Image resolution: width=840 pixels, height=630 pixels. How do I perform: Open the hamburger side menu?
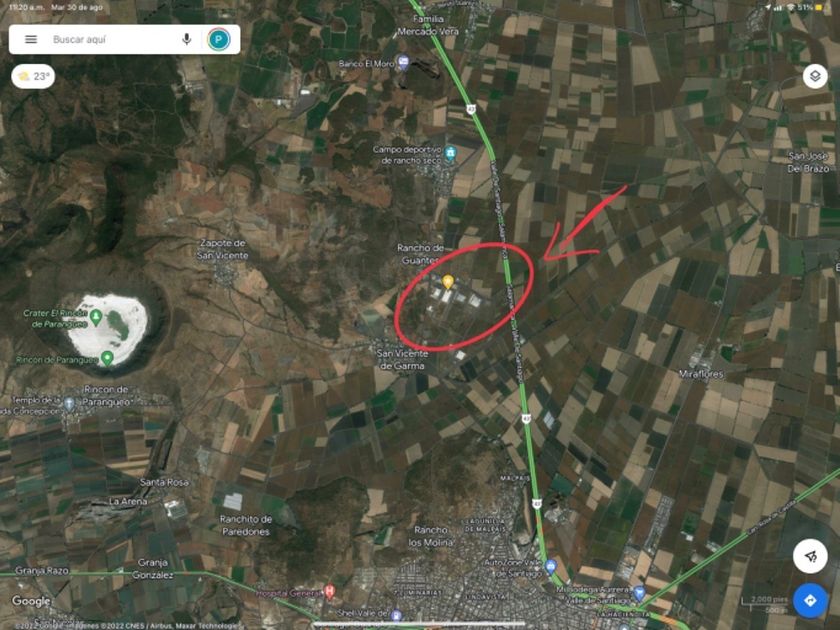tap(31, 39)
